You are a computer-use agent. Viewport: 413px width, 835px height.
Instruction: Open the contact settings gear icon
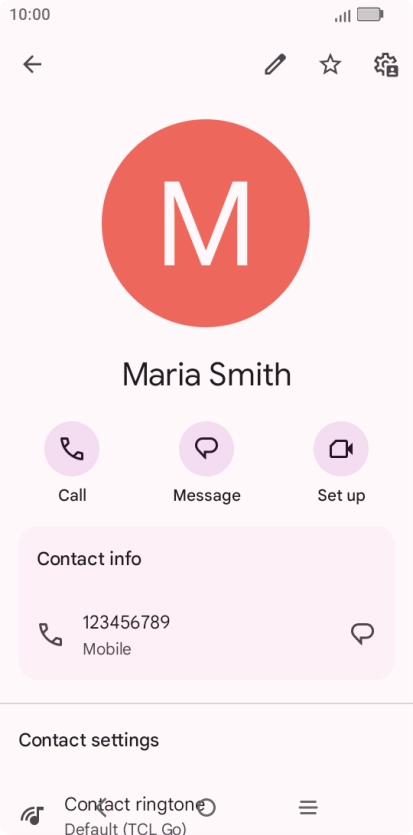tap(386, 64)
